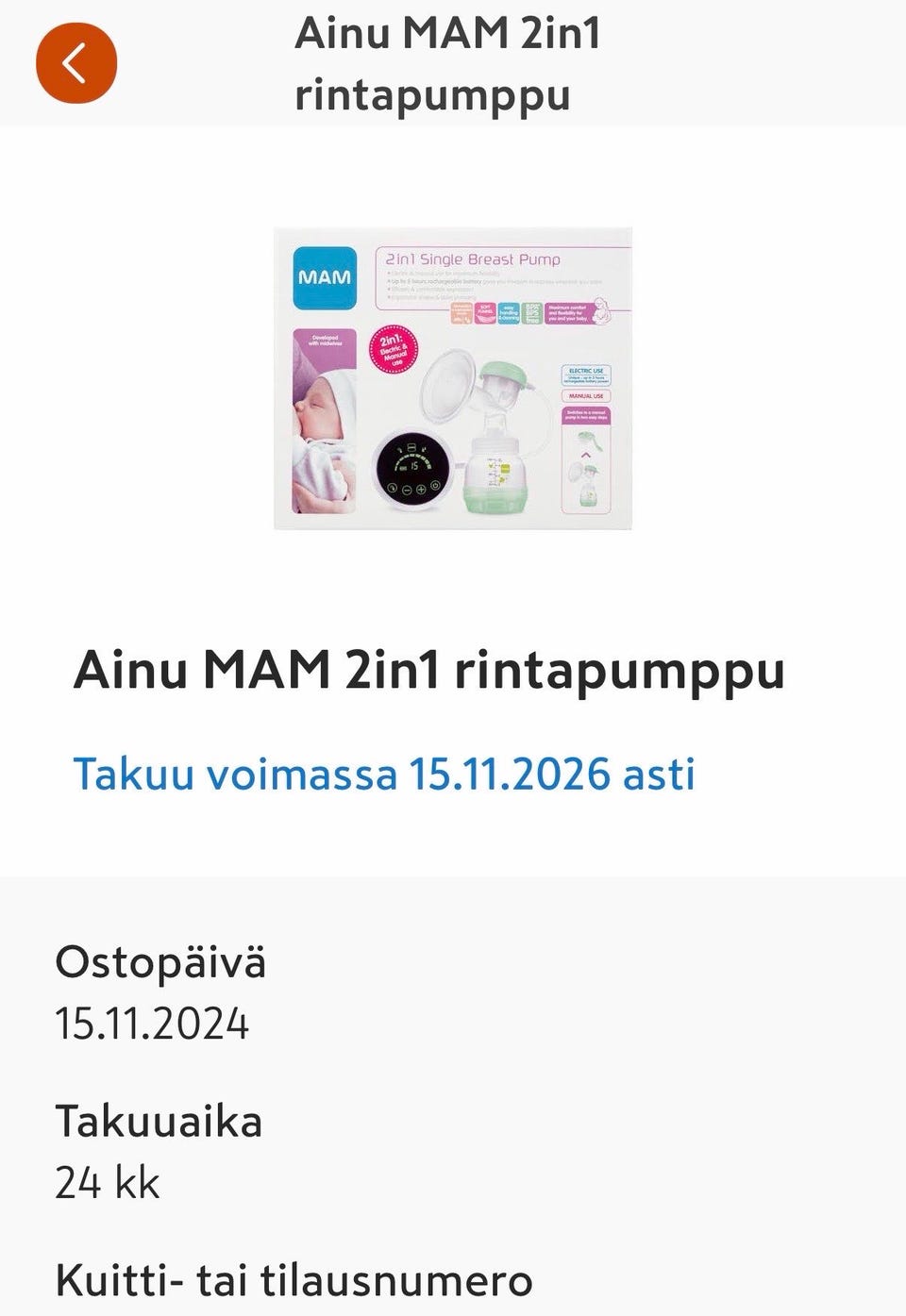
Task: Go back using the orange arrow
Action: [x=76, y=63]
